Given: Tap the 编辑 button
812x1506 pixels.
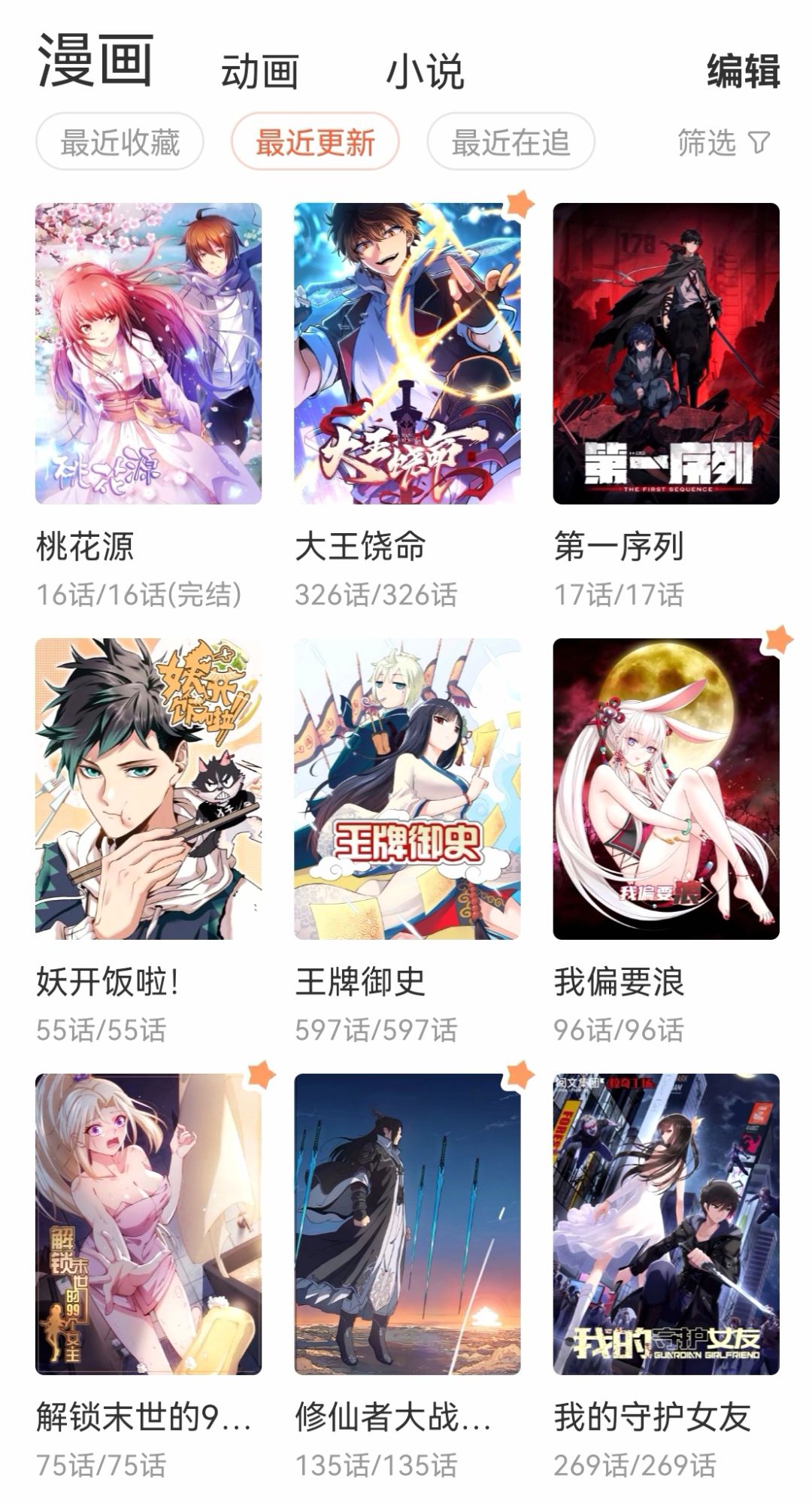Looking at the screenshot, I should pyautogui.click(x=743, y=72).
